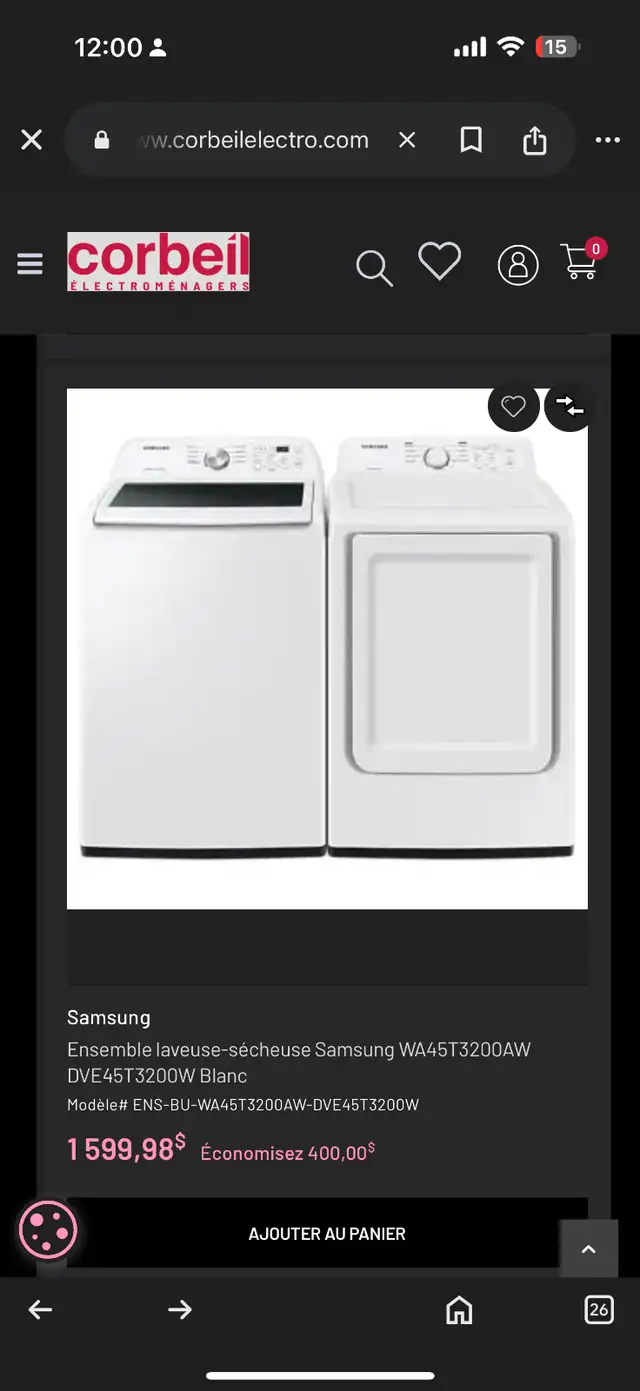Open the browser's three-dot overflow menu
This screenshot has width=640, height=1391.
[607, 140]
